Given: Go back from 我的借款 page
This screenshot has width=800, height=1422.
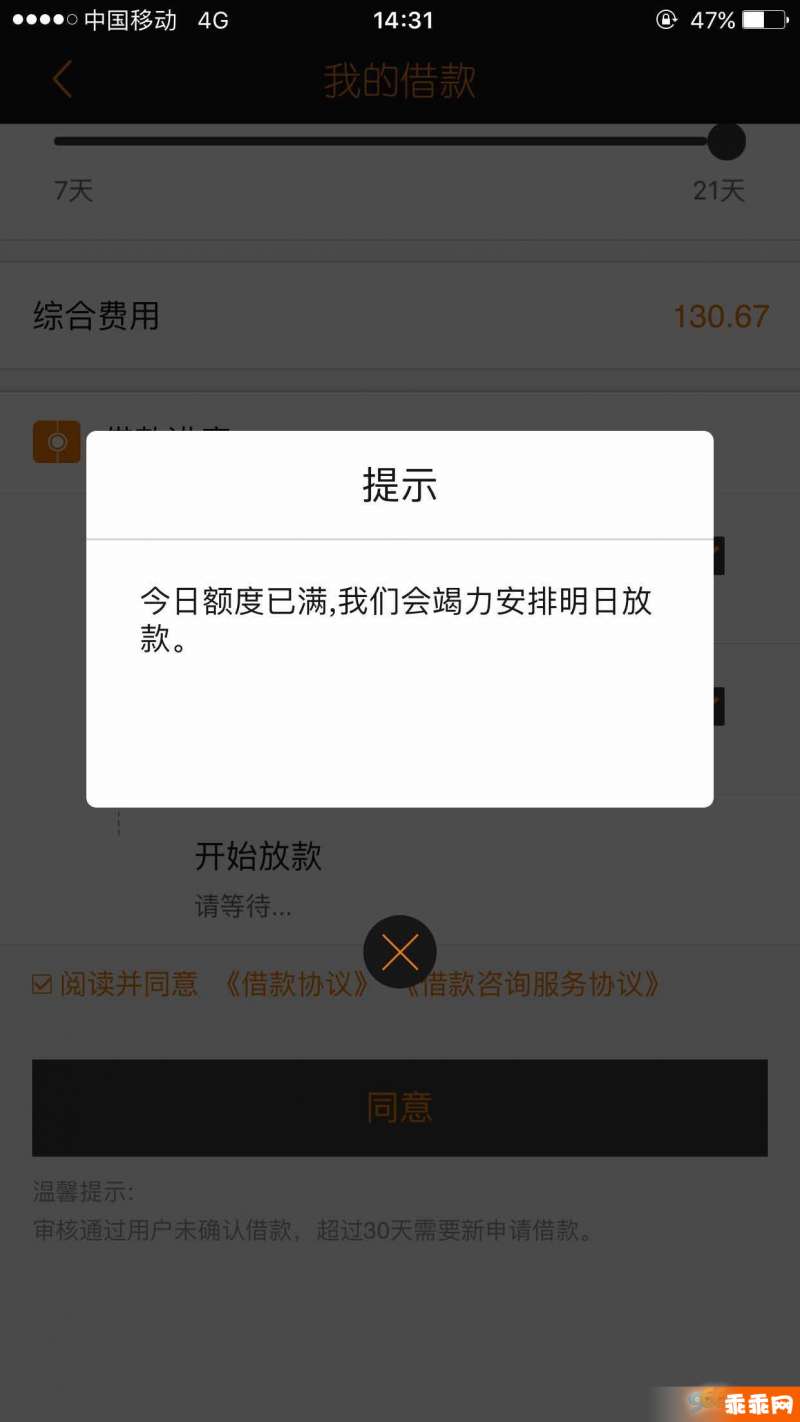Looking at the screenshot, I should tap(62, 80).
